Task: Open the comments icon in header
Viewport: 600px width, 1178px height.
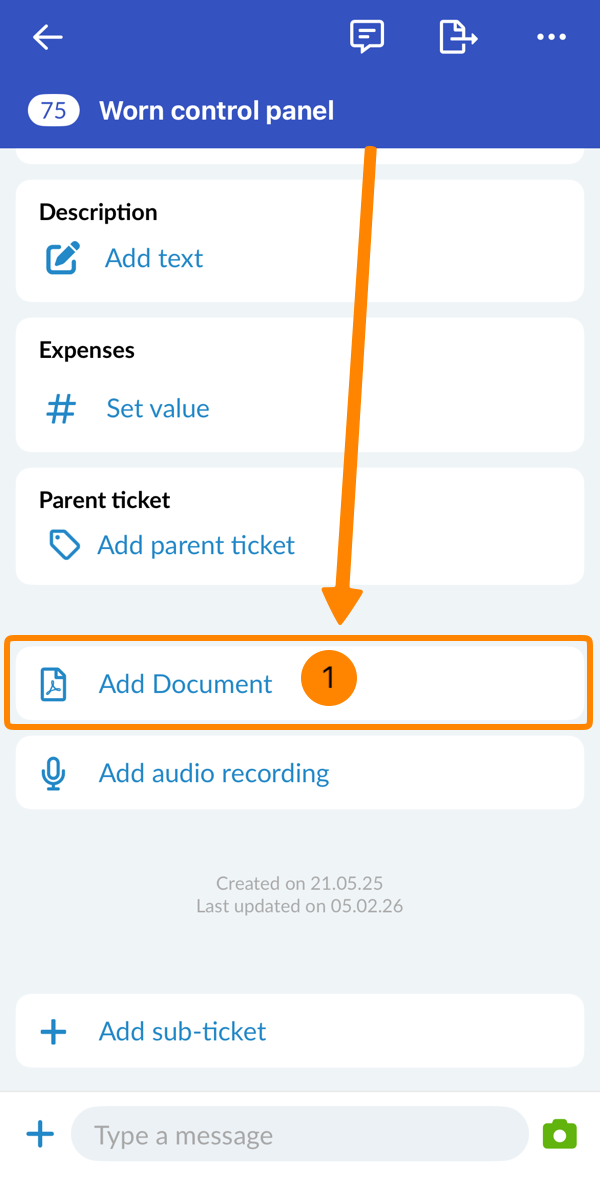Action: 367,38
